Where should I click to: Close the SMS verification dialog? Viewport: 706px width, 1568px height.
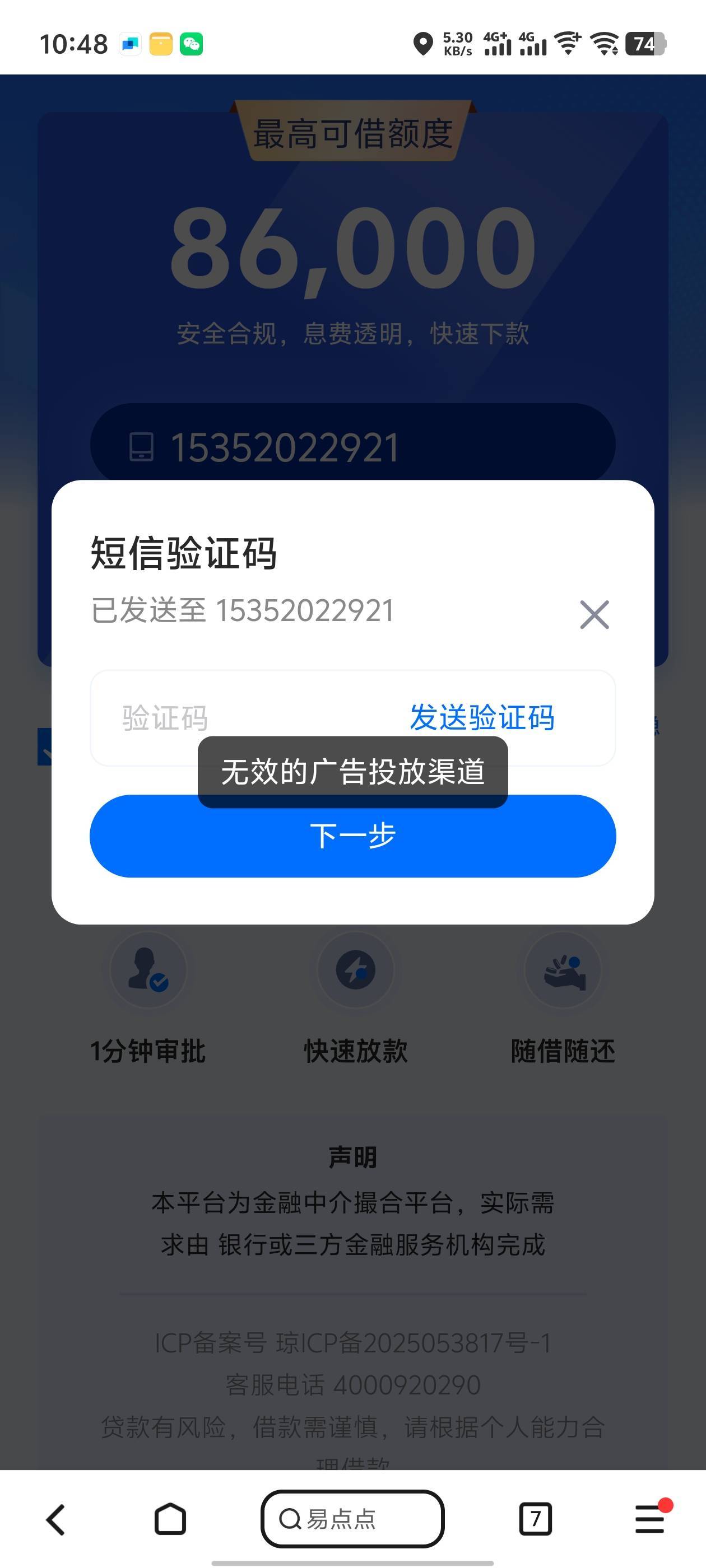[594, 614]
